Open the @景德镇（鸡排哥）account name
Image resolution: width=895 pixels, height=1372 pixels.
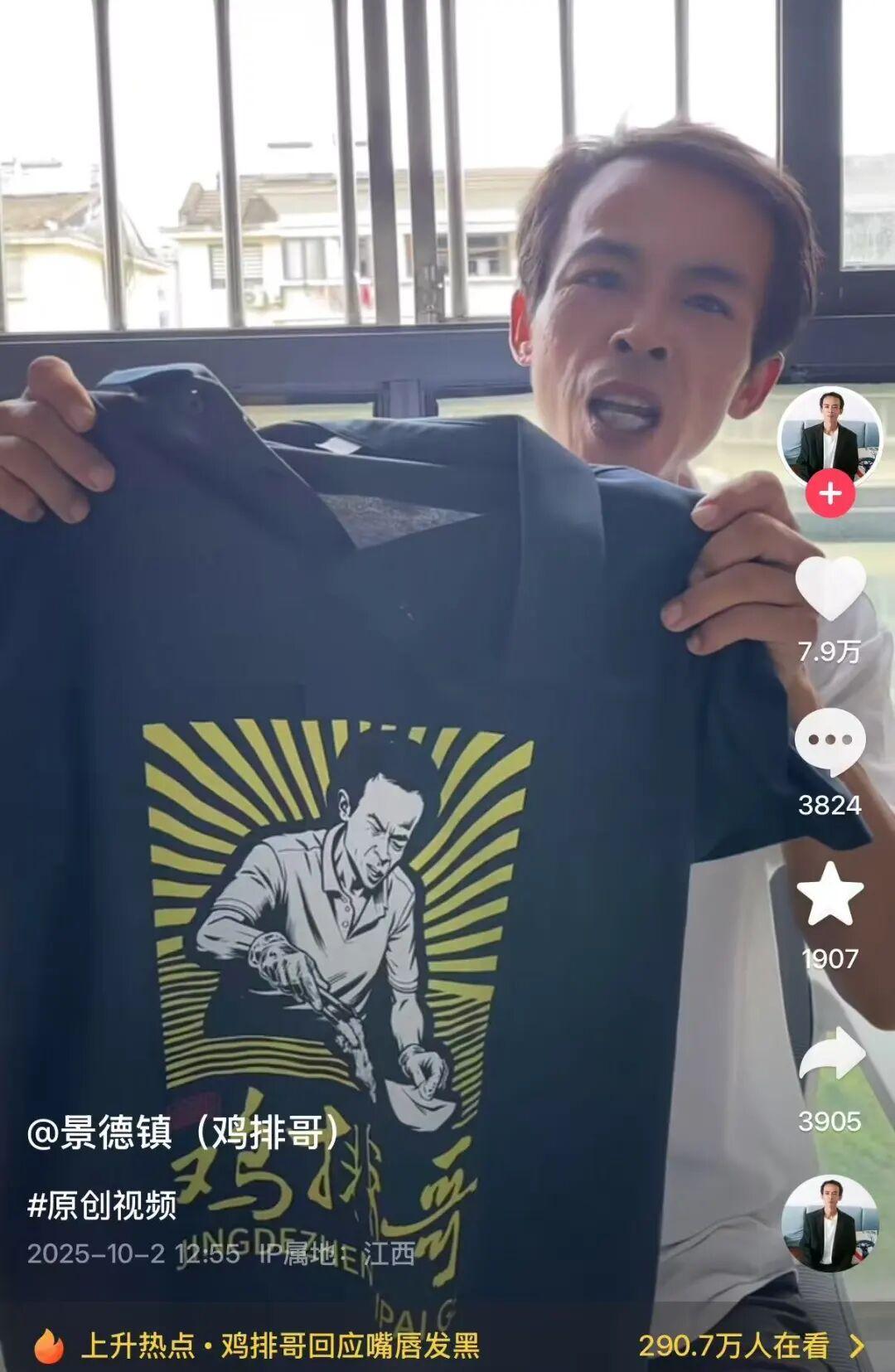183,1132
